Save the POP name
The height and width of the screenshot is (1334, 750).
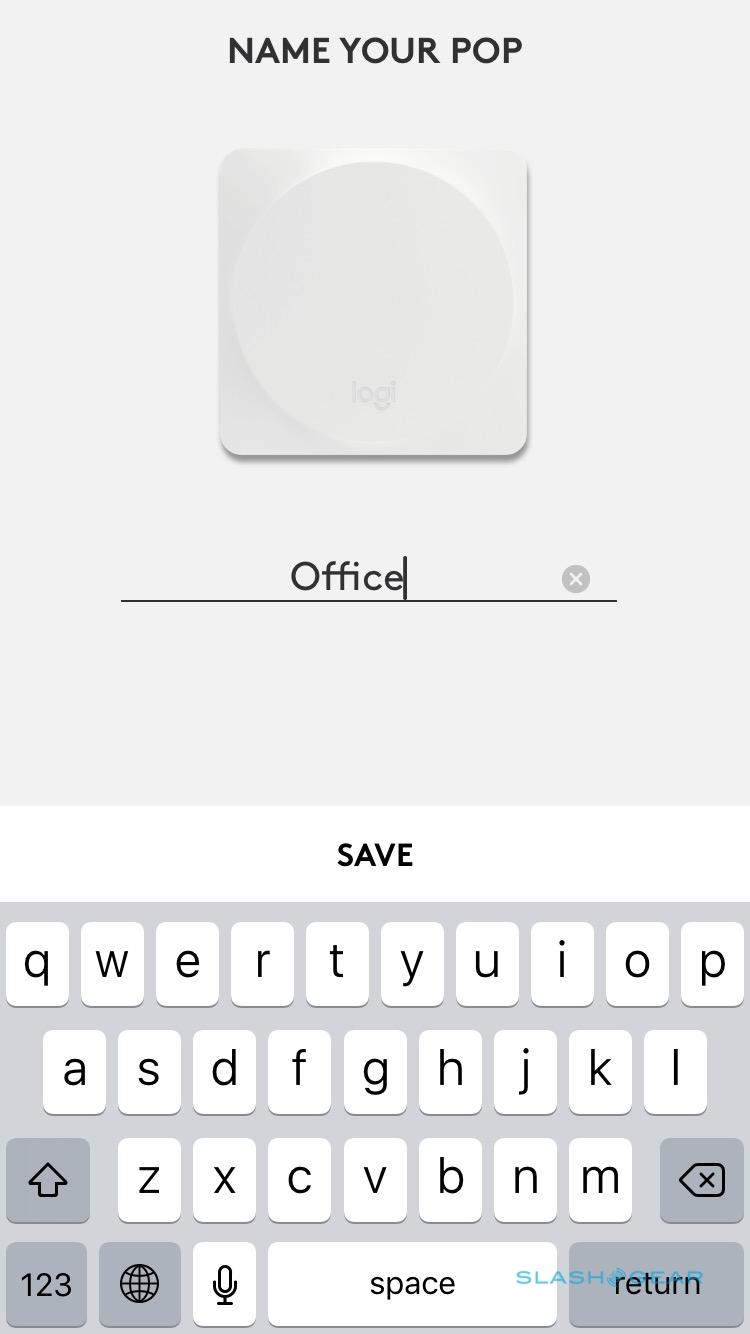click(x=375, y=855)
